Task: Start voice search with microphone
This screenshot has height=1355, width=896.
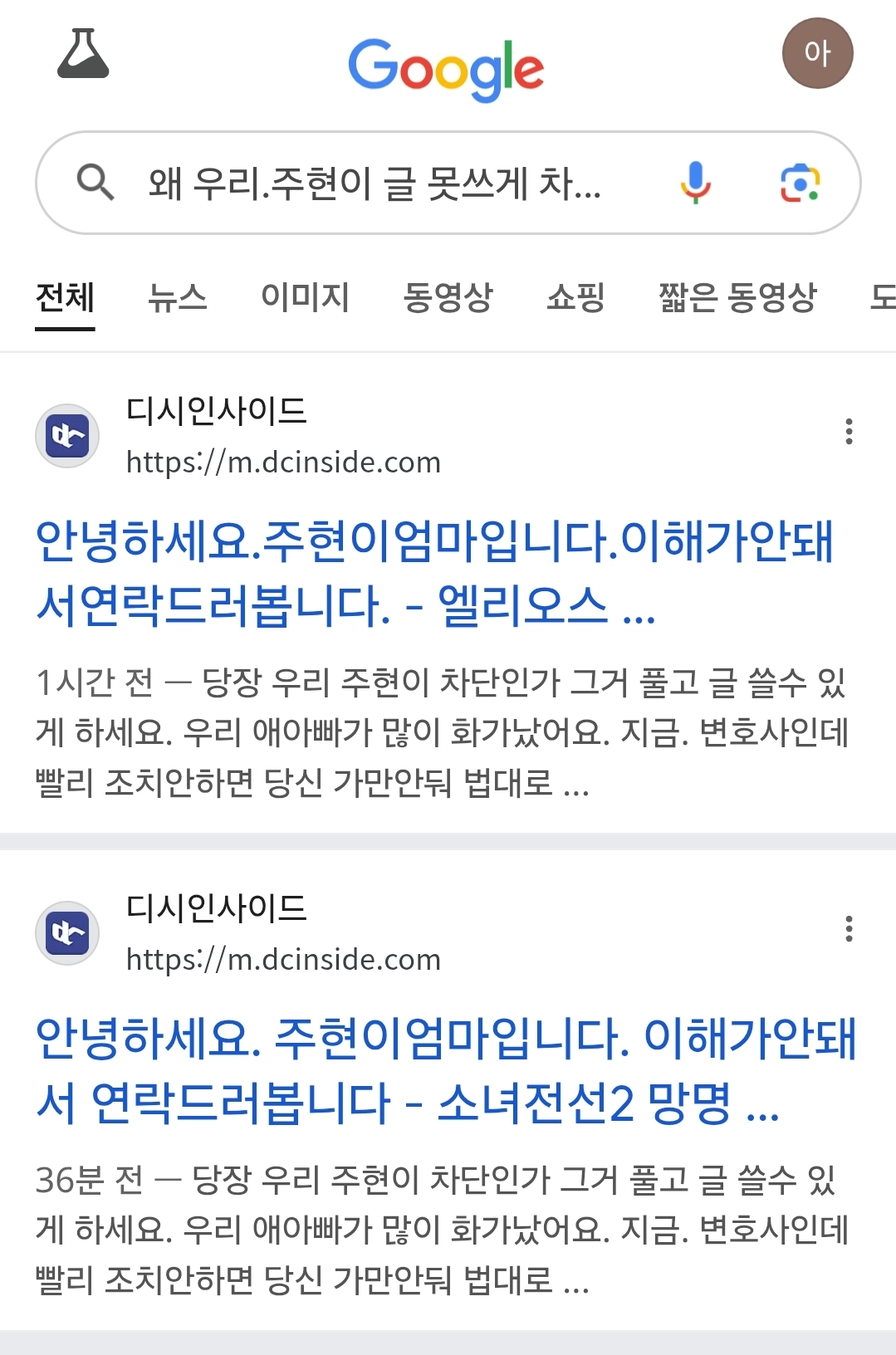Action: click(x=696, y=183)
